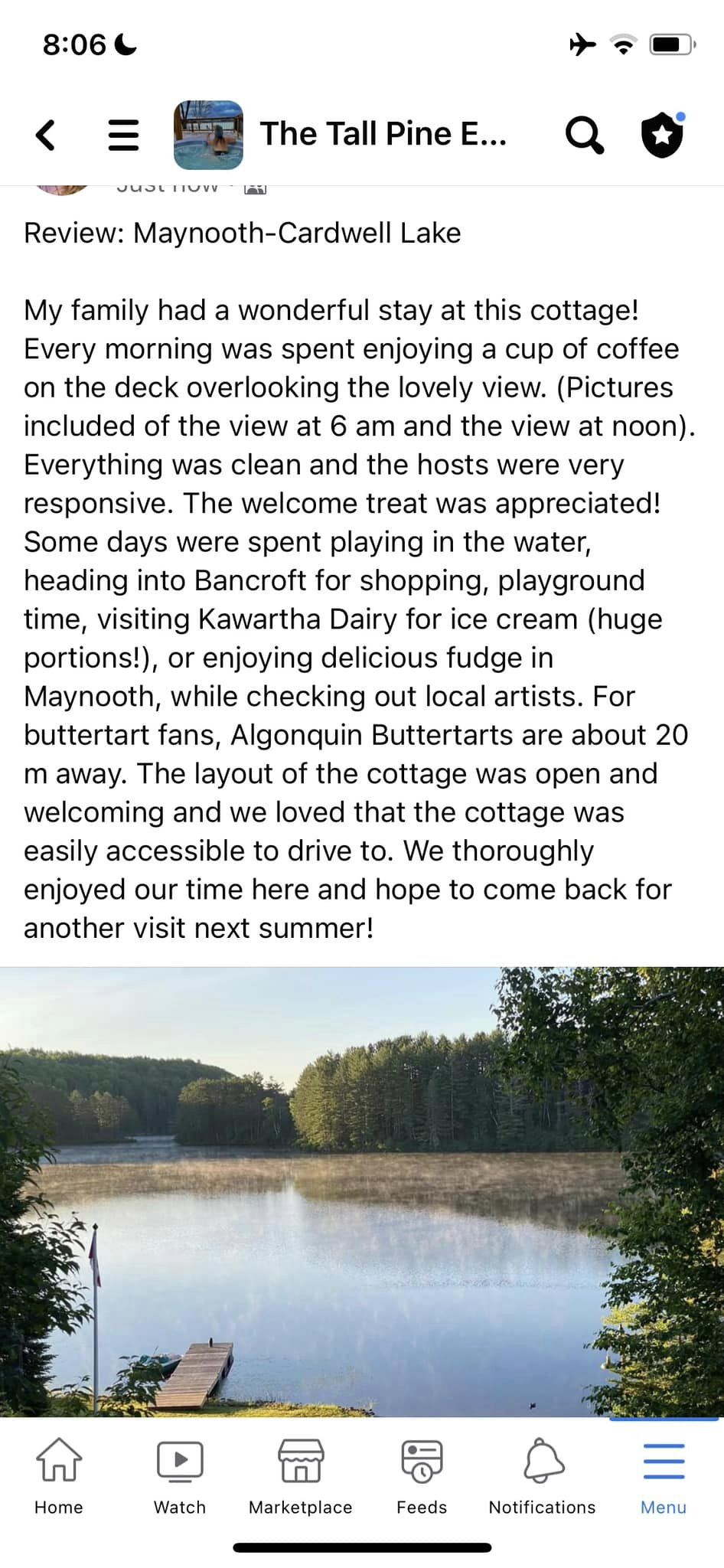Open the admin tools shield badge
The image size is (724, 1568).
point(663,135)
